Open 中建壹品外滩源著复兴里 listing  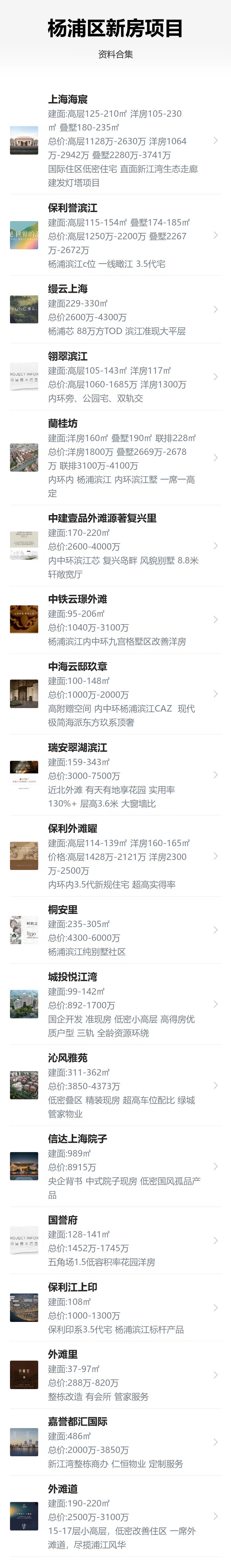(x=115, y=546)
